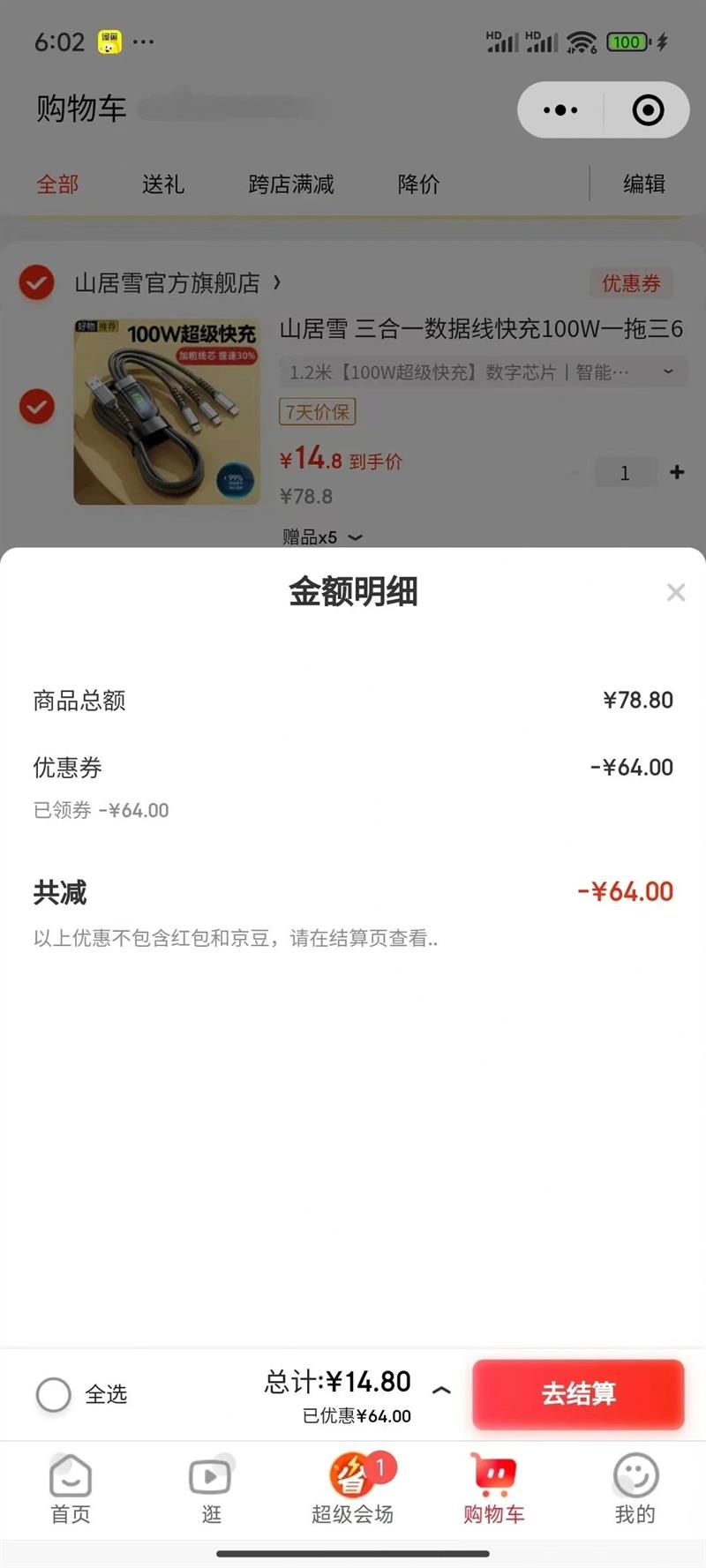Select the 购物车 tab
The image size is (706, 1568).
493,1489
